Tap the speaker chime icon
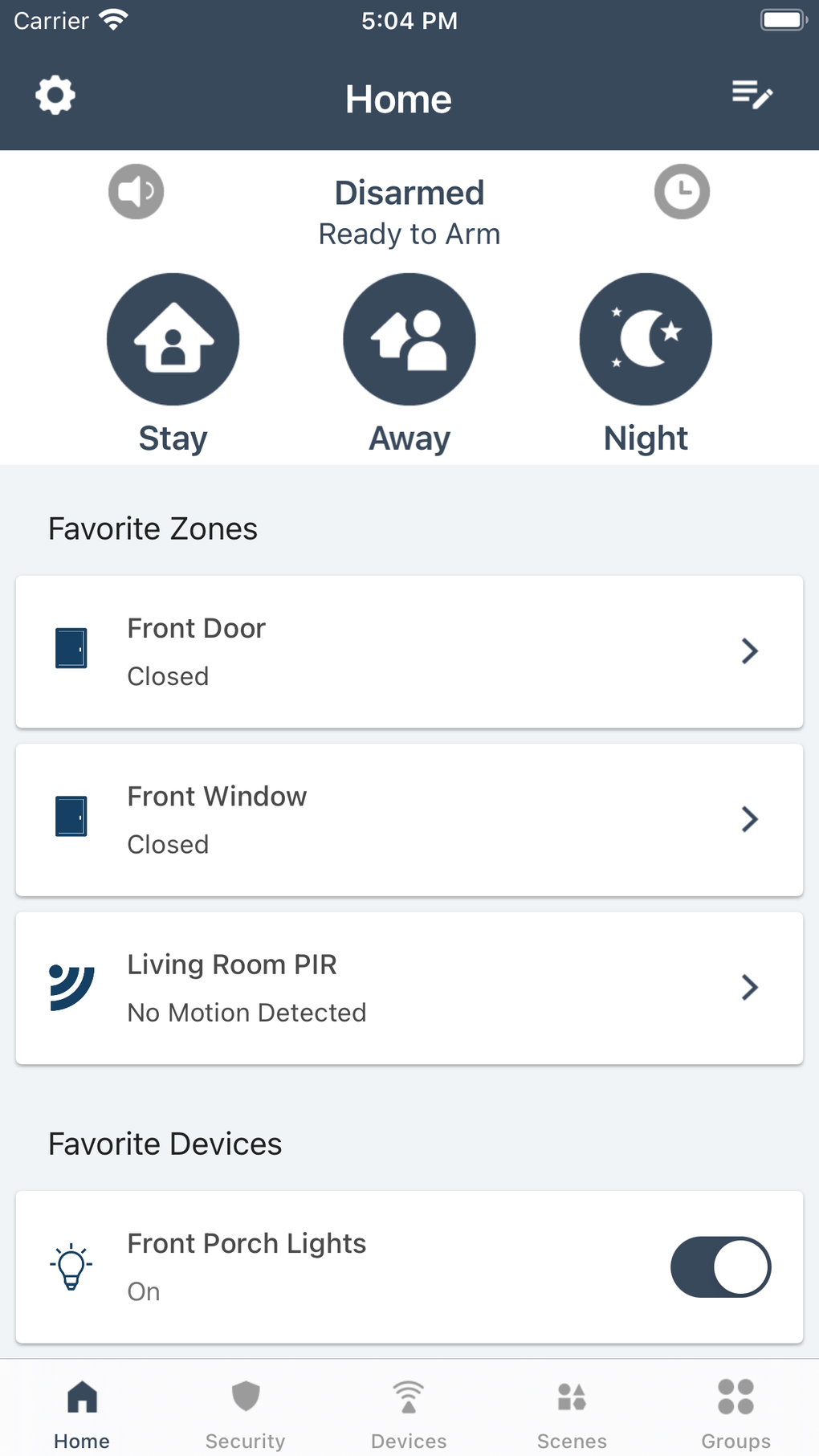This screenshot has height=1456, width=819. tap(136, 192)
